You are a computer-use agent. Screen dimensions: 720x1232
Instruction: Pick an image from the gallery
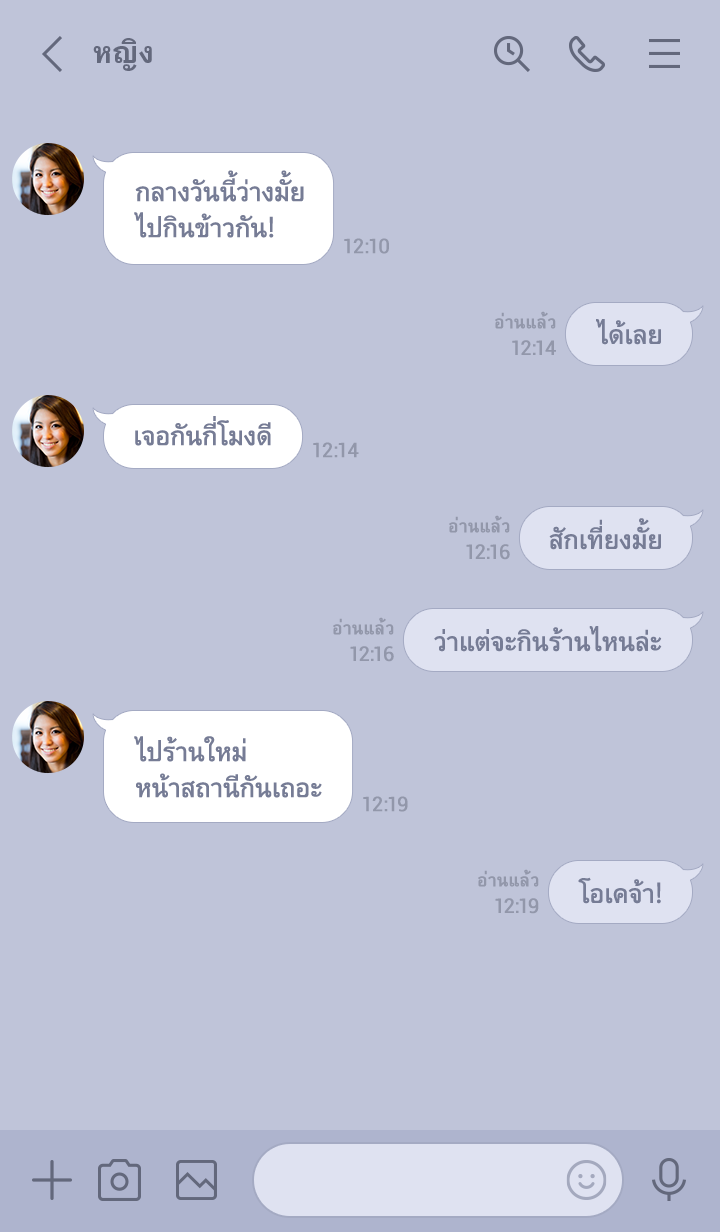196,1181
